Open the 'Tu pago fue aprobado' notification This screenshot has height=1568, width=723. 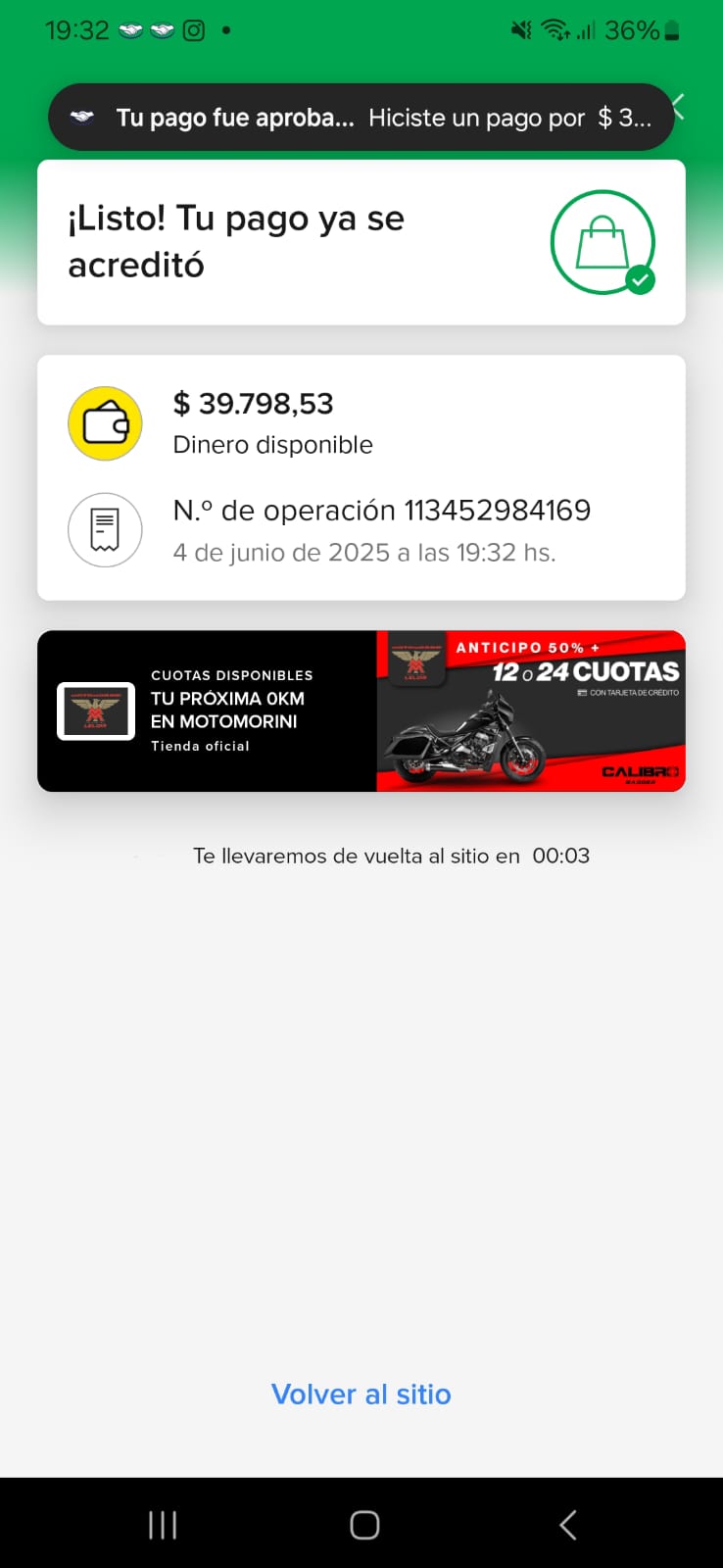point(361,118)
